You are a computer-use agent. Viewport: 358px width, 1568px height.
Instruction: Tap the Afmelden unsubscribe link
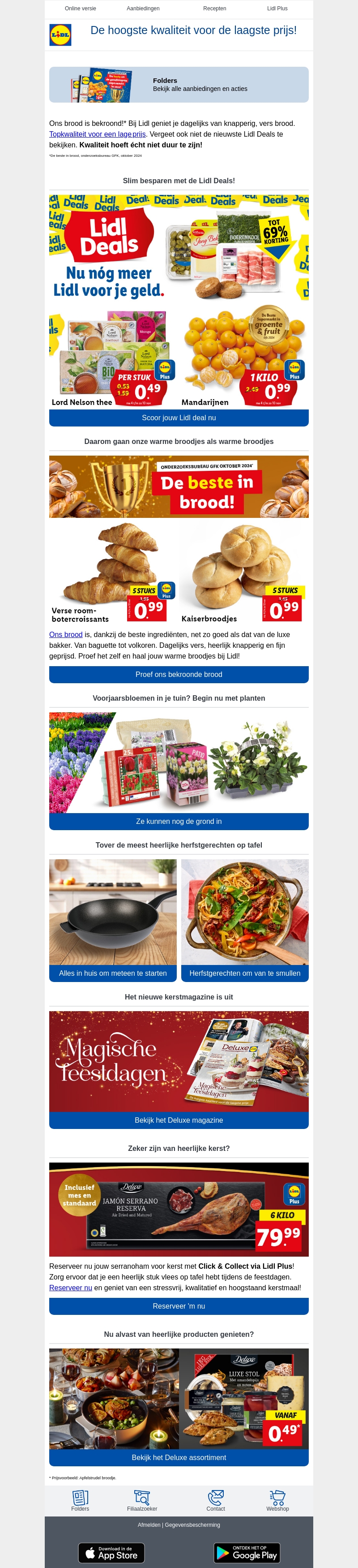point(149,1525)
